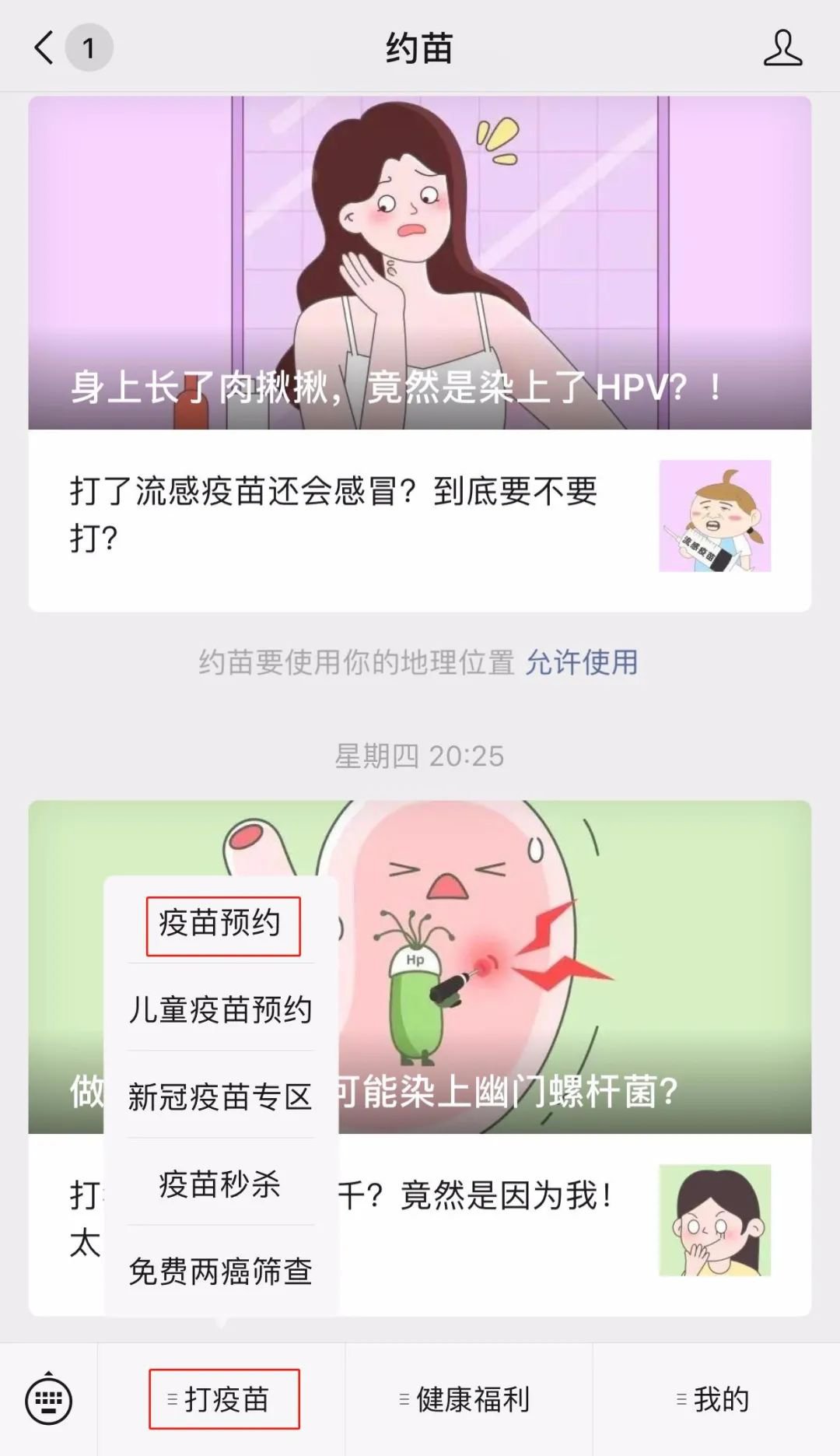Open the HPV article card
Image resolution: width=840 pixels, height=1456 pixels.
point(420,263)
